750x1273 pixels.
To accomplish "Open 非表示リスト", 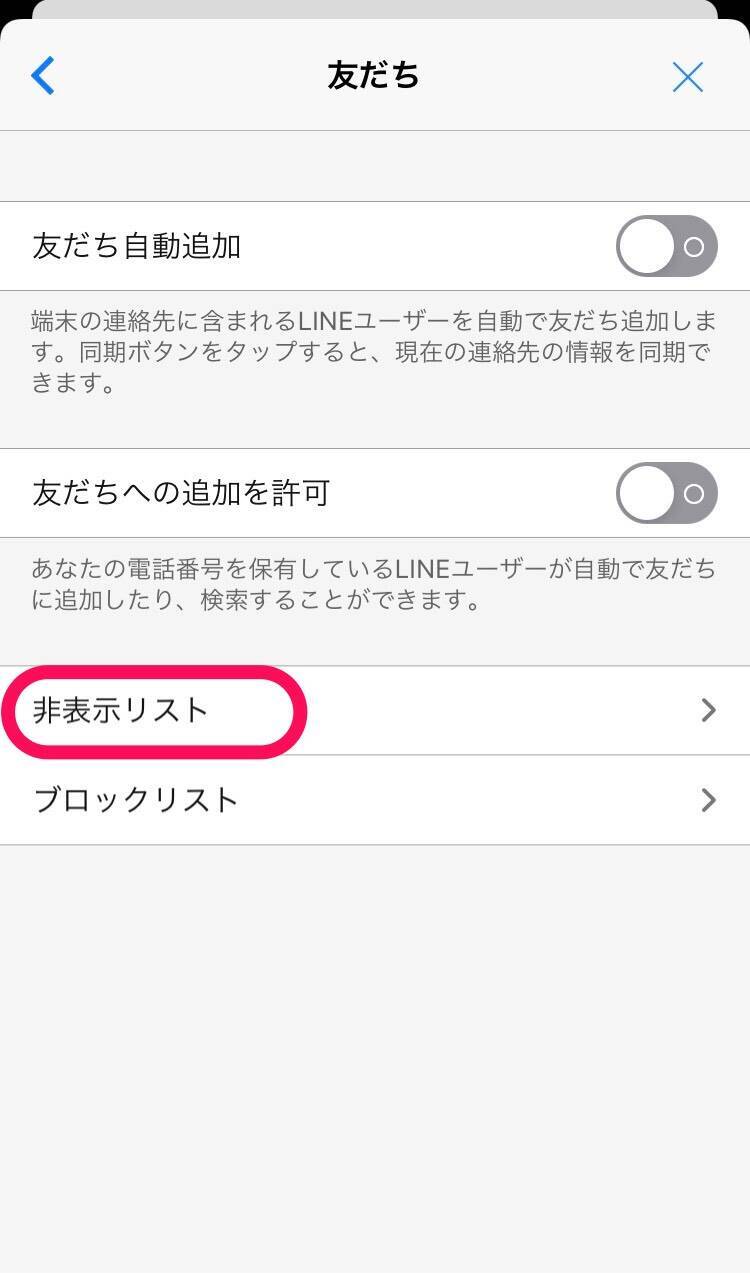I will (x=374, y=711).
